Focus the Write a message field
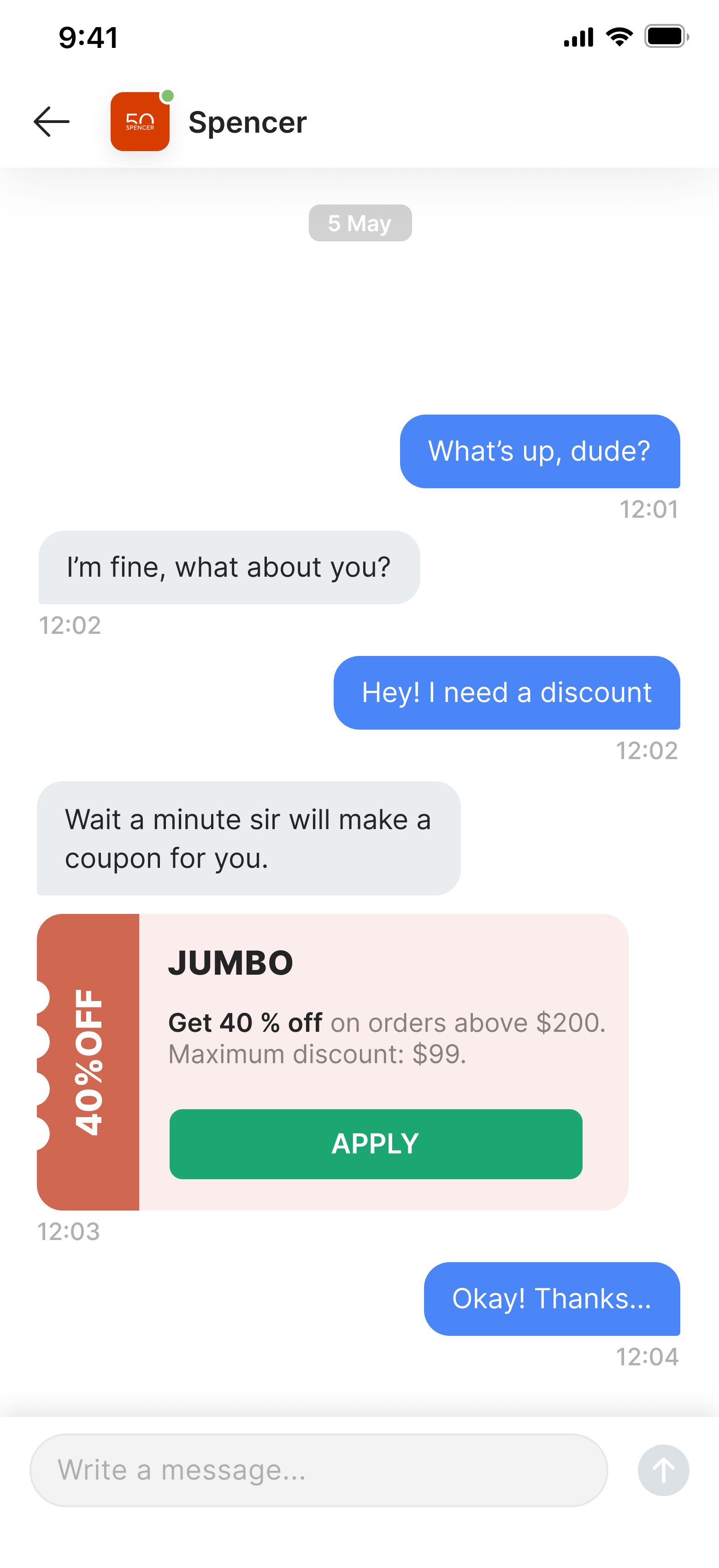719x1568 pixels. tap(318, 1470)
